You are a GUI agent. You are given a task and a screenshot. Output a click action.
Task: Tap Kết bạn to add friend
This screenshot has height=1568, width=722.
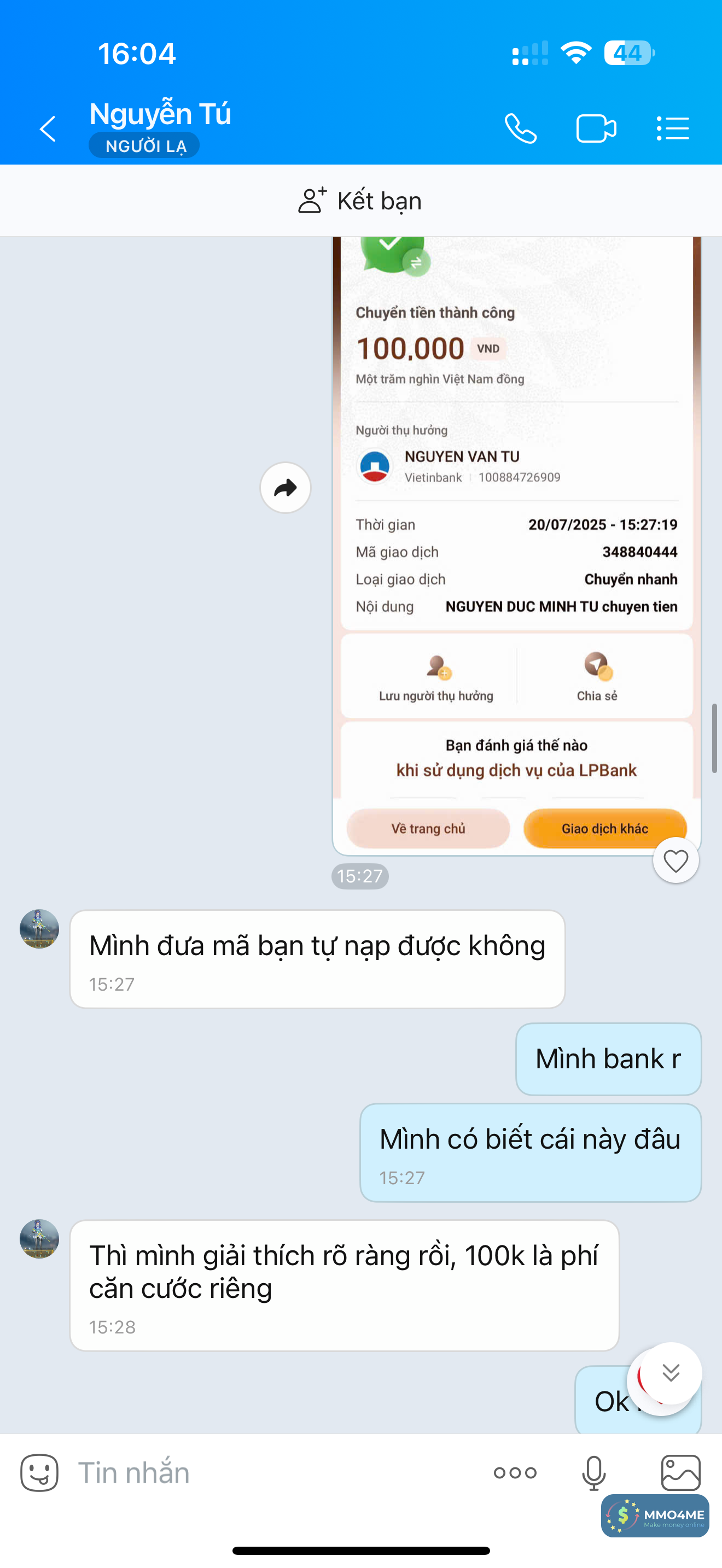[x=360, y=201]
